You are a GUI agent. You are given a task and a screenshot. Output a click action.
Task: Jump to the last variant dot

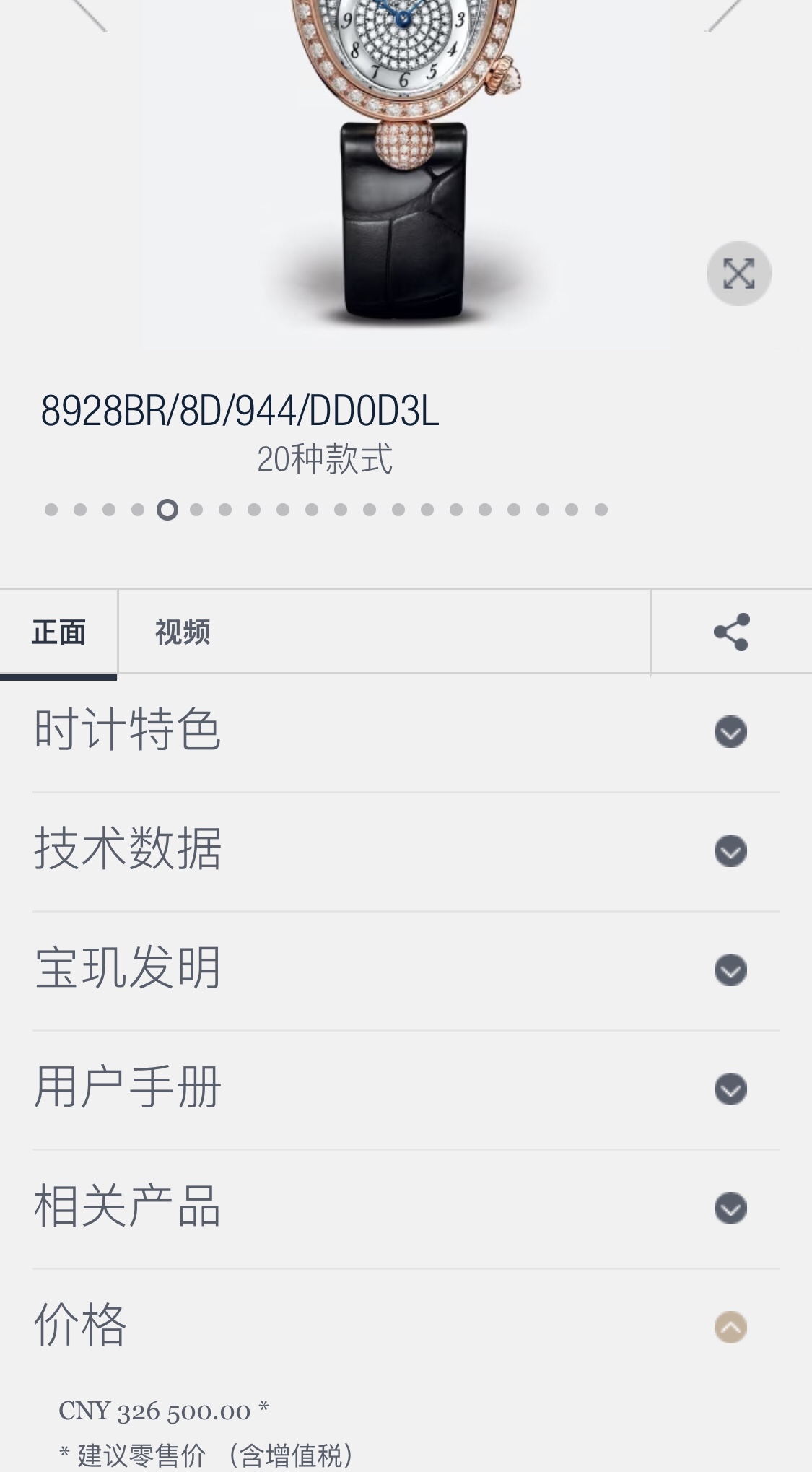(601, 510)
